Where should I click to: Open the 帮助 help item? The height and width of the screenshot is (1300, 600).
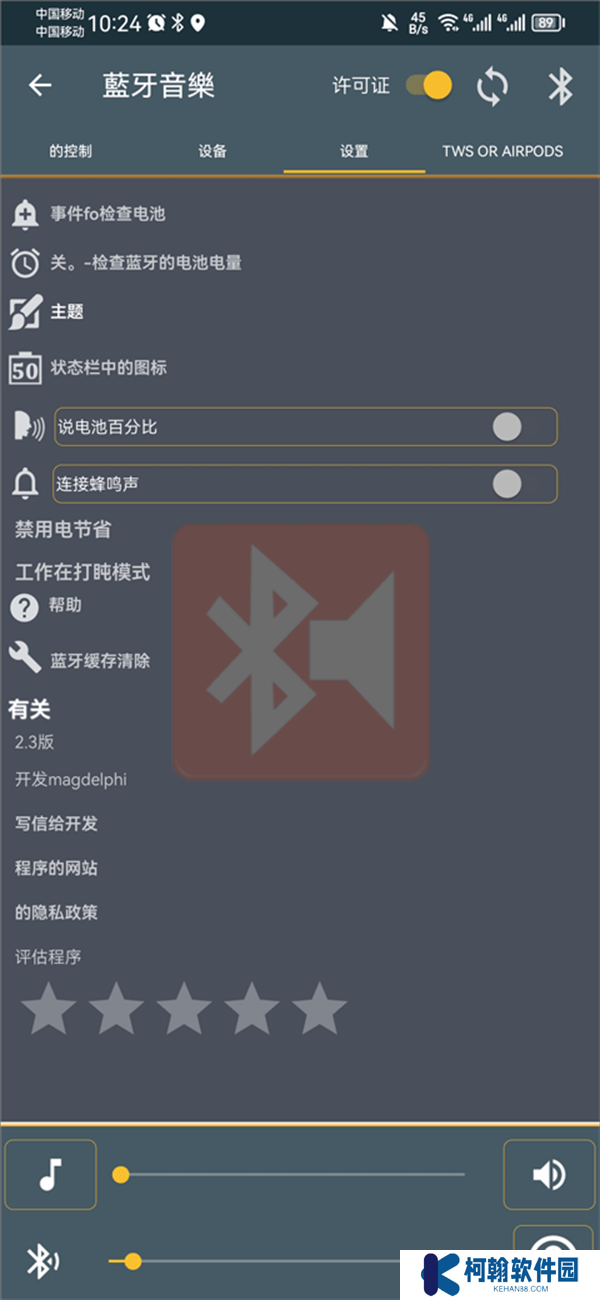point(65,605)
